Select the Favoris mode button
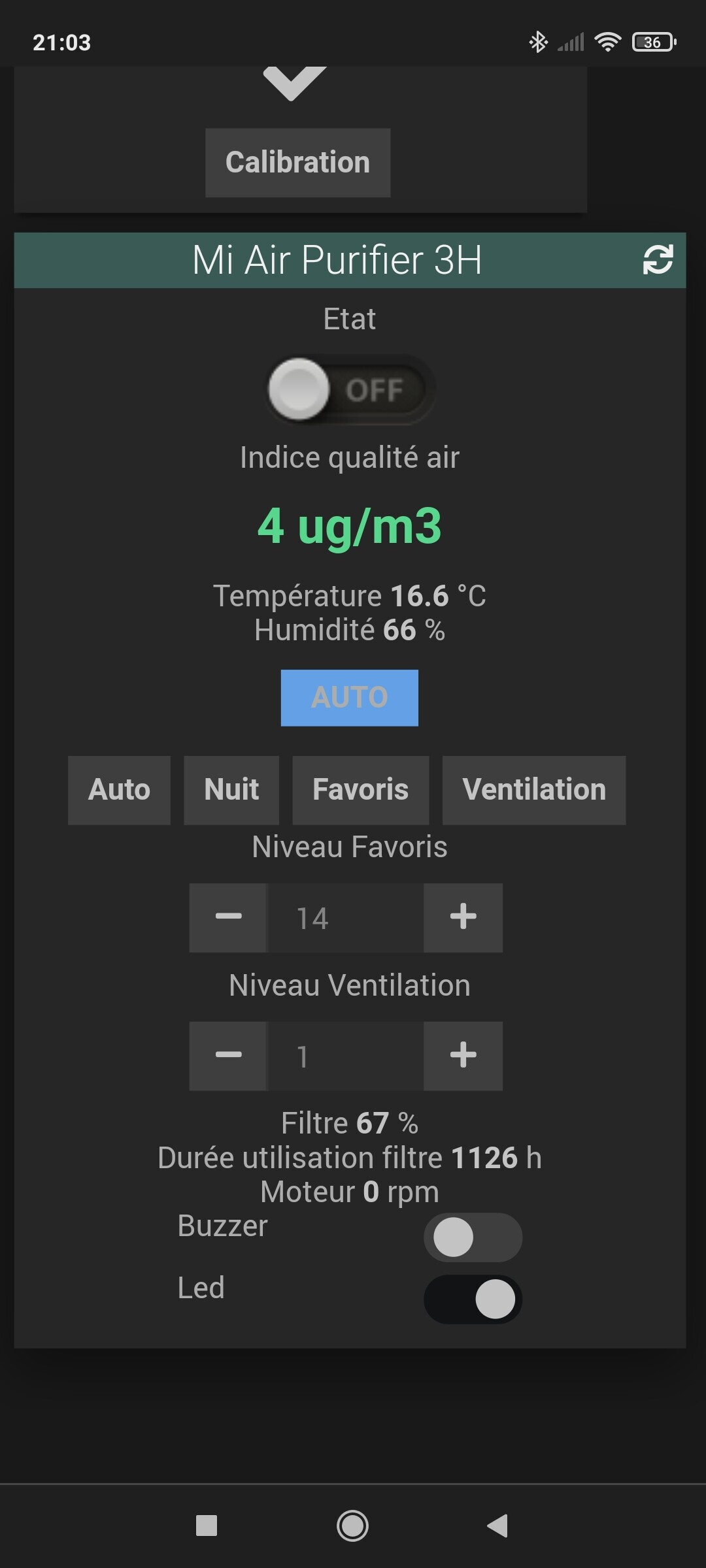This screenshot has height=1568, width=706. click(360, 790)
